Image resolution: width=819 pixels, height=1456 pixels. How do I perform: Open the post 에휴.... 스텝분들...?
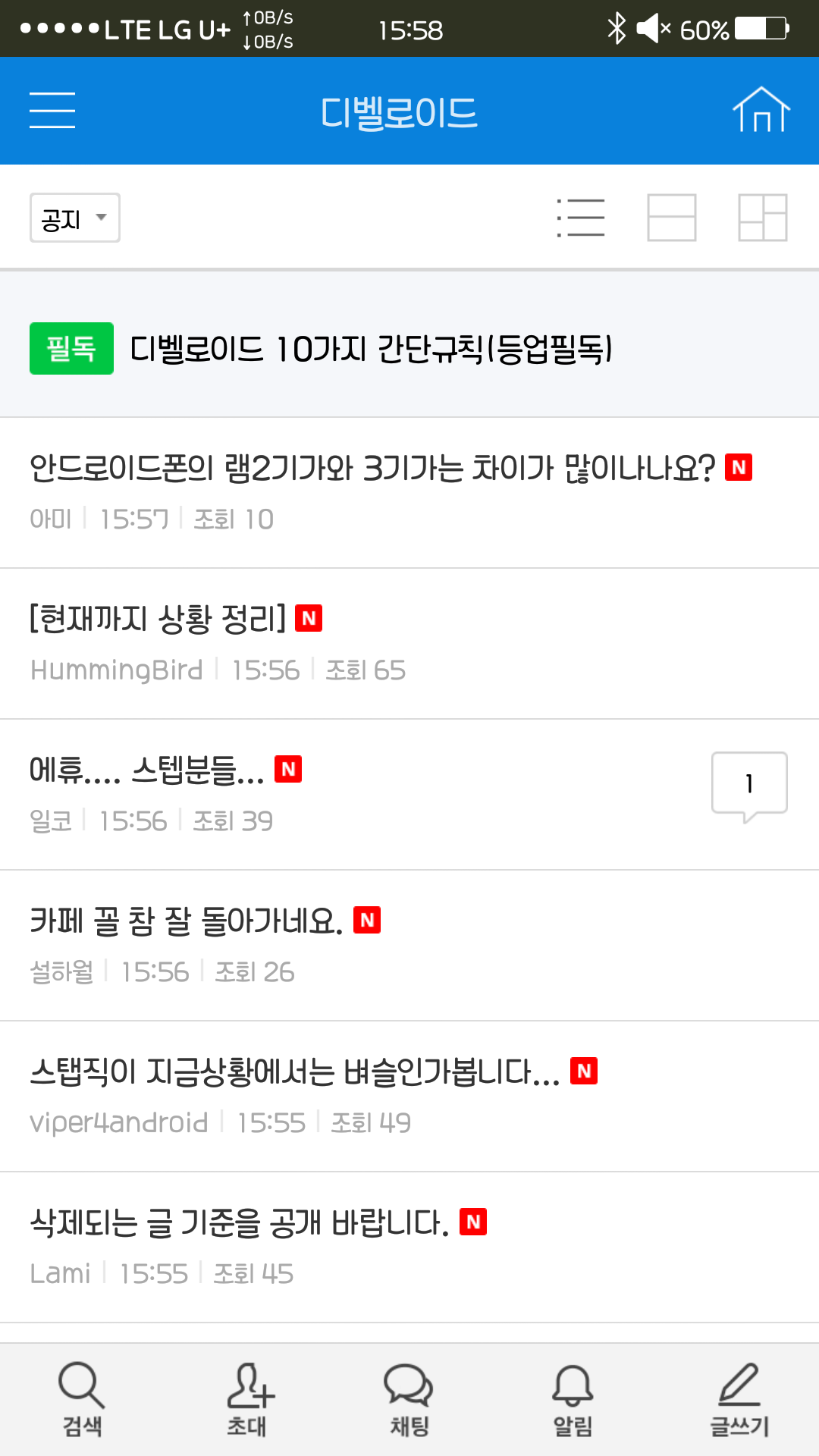[148, 770]
